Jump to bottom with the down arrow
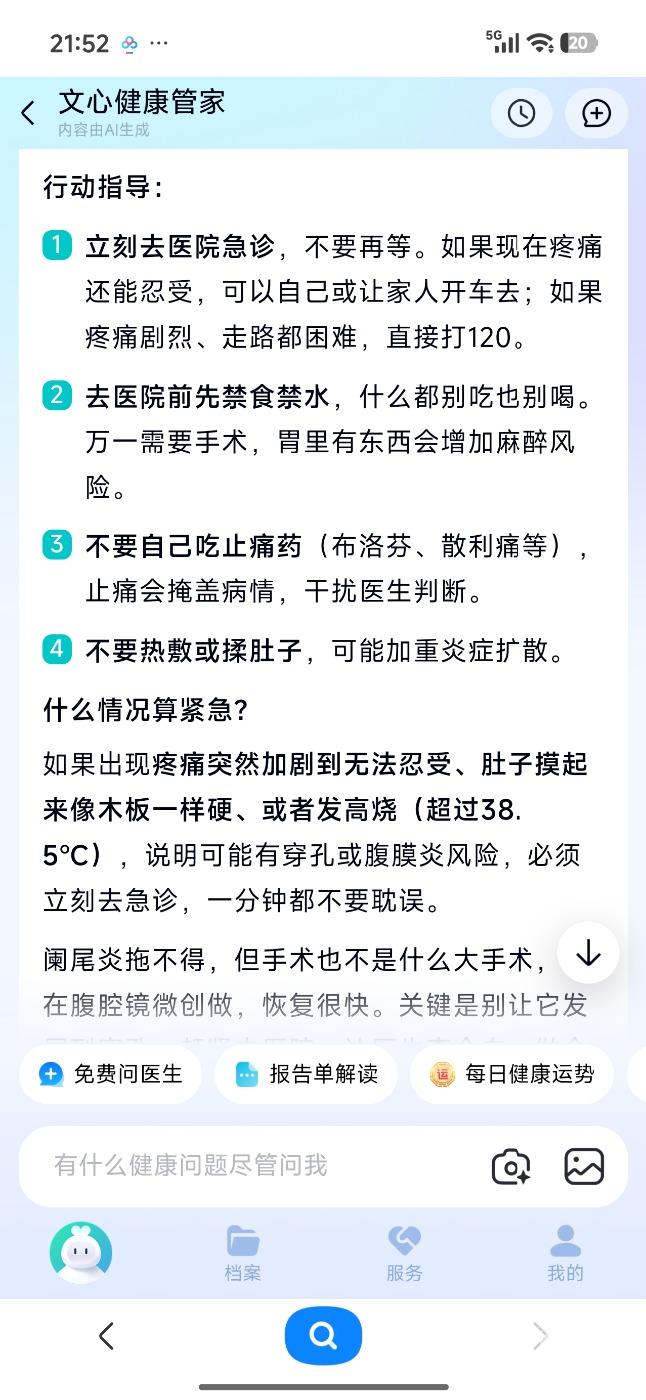 click(x=588, y=953)
